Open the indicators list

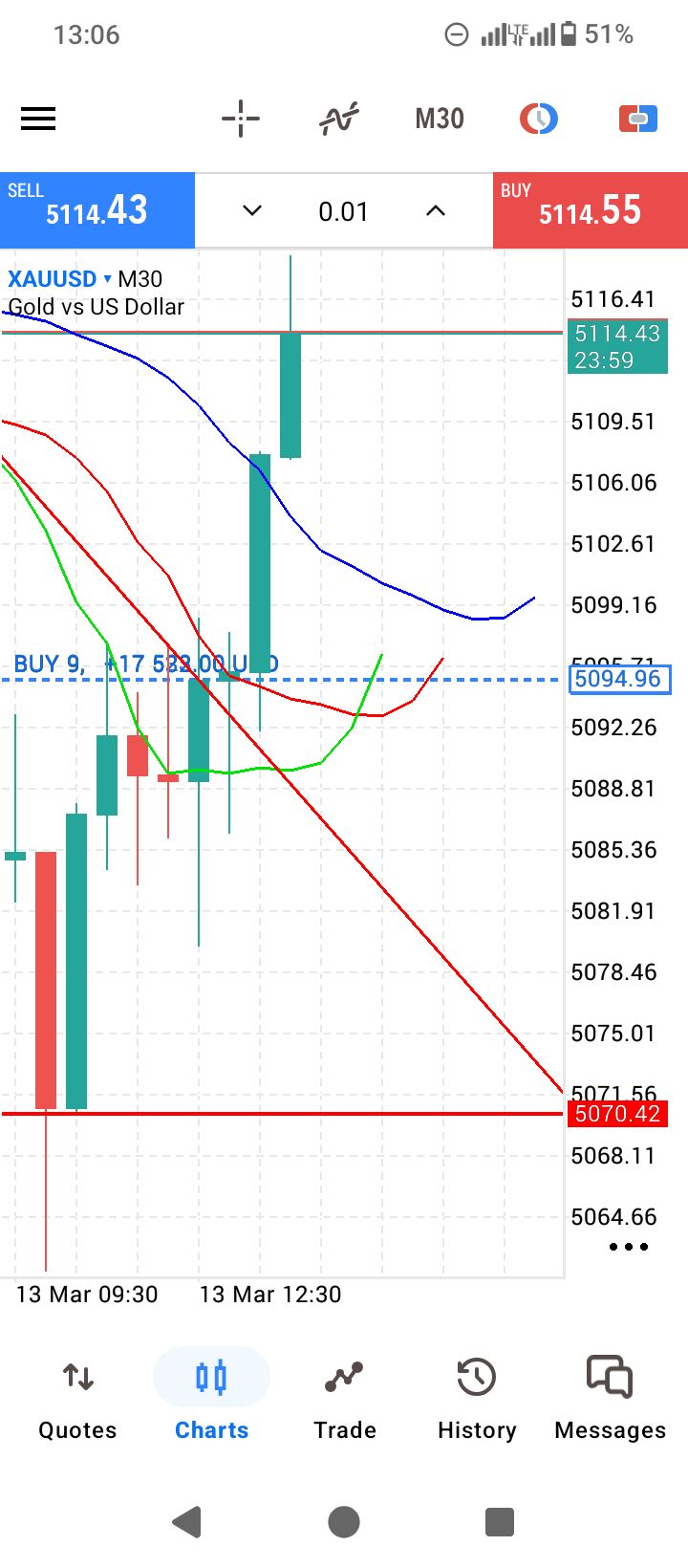[339, 119]
